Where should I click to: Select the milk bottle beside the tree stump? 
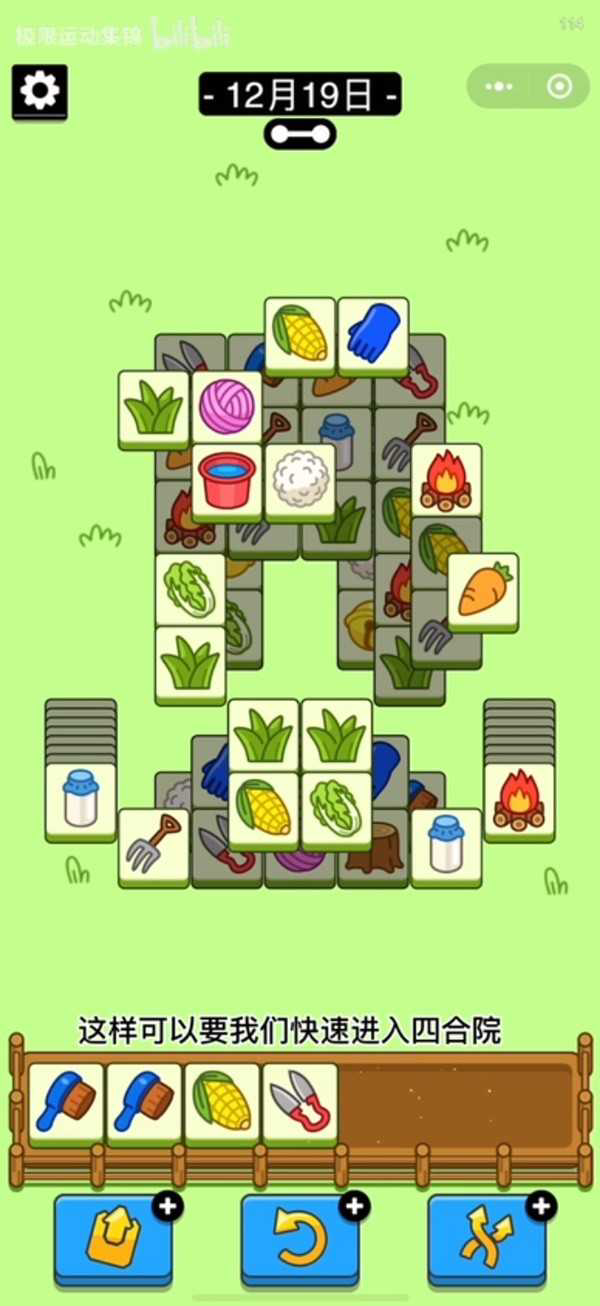(x=446, y=845)
